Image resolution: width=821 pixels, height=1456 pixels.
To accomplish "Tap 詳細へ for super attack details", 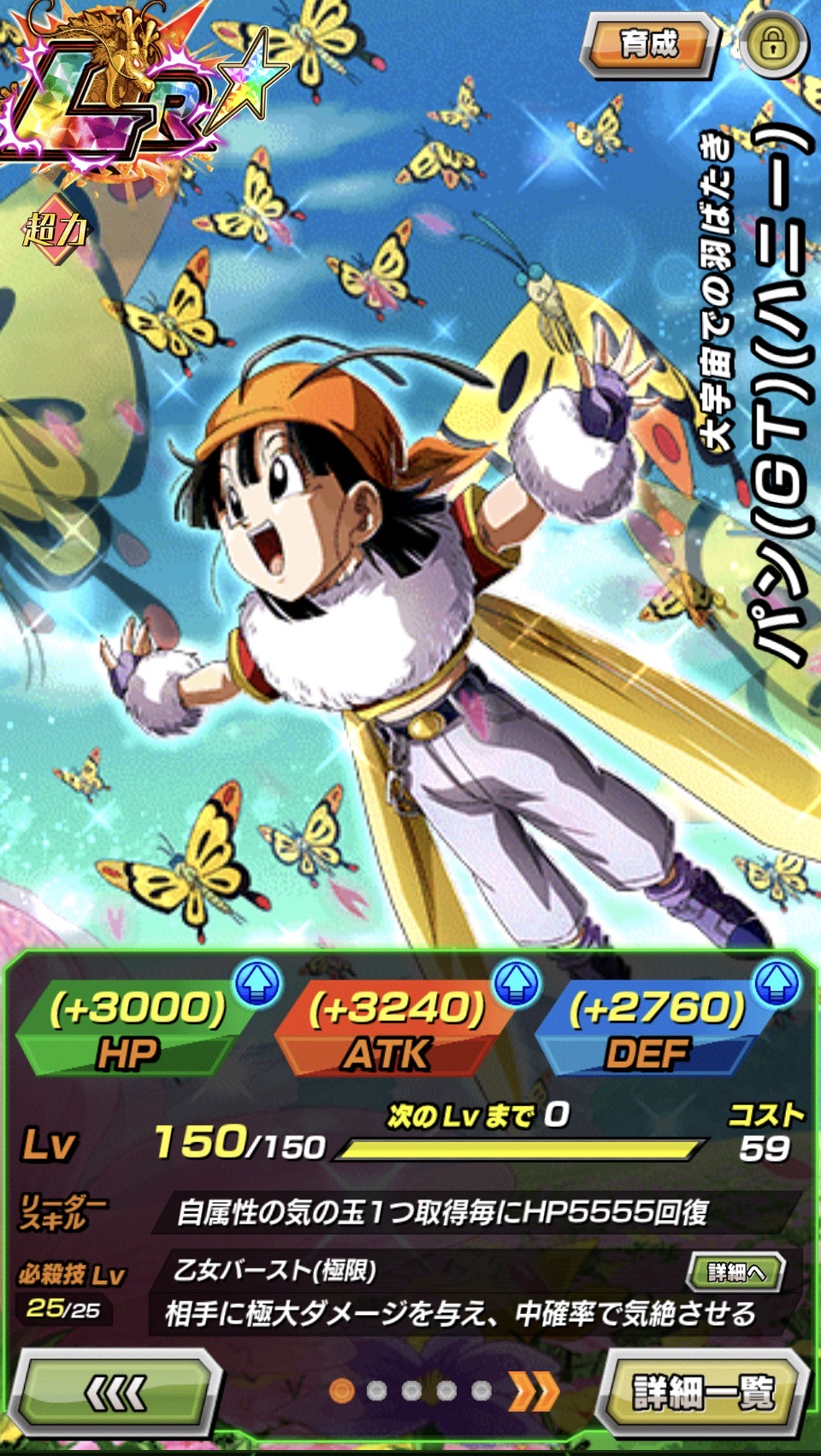I will pos(736,1273).
